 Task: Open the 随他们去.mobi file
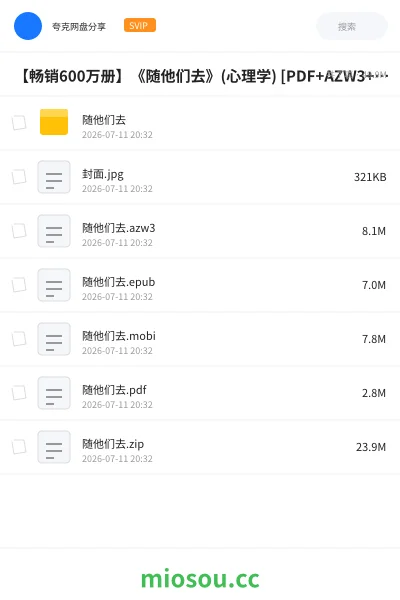[x=200, y=339]
